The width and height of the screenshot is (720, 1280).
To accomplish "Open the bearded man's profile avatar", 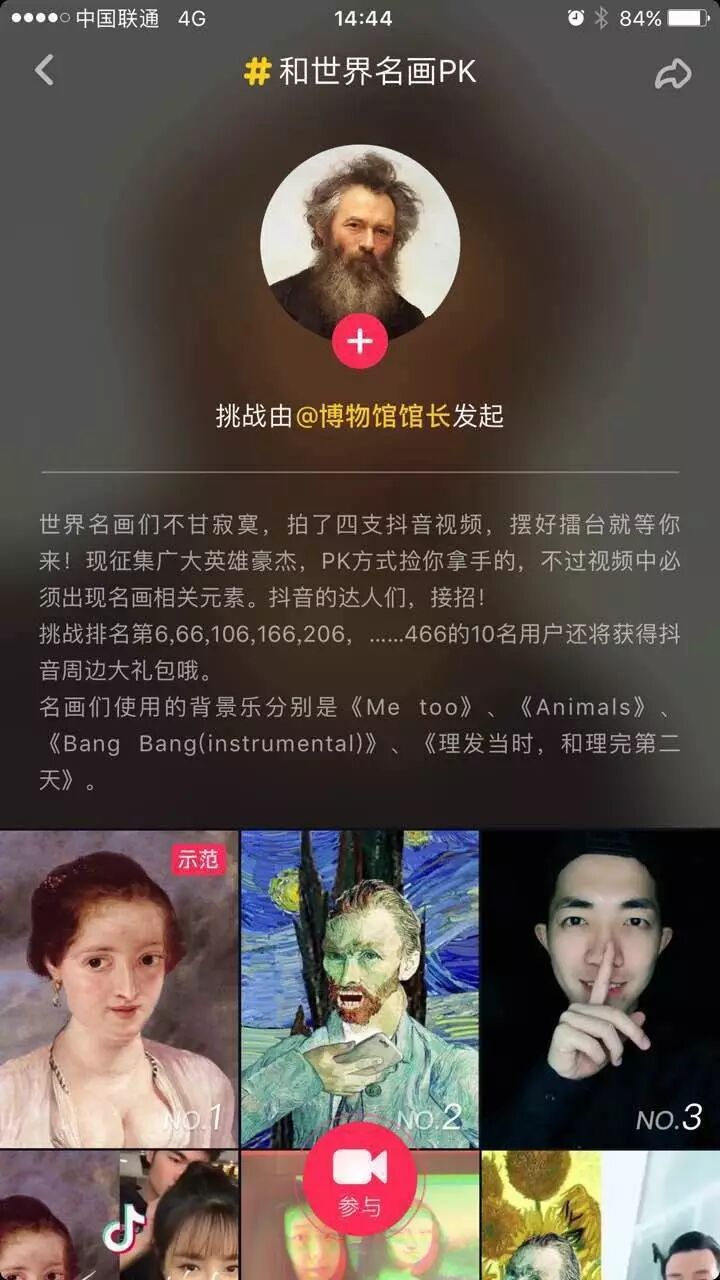I will (360, 235).
